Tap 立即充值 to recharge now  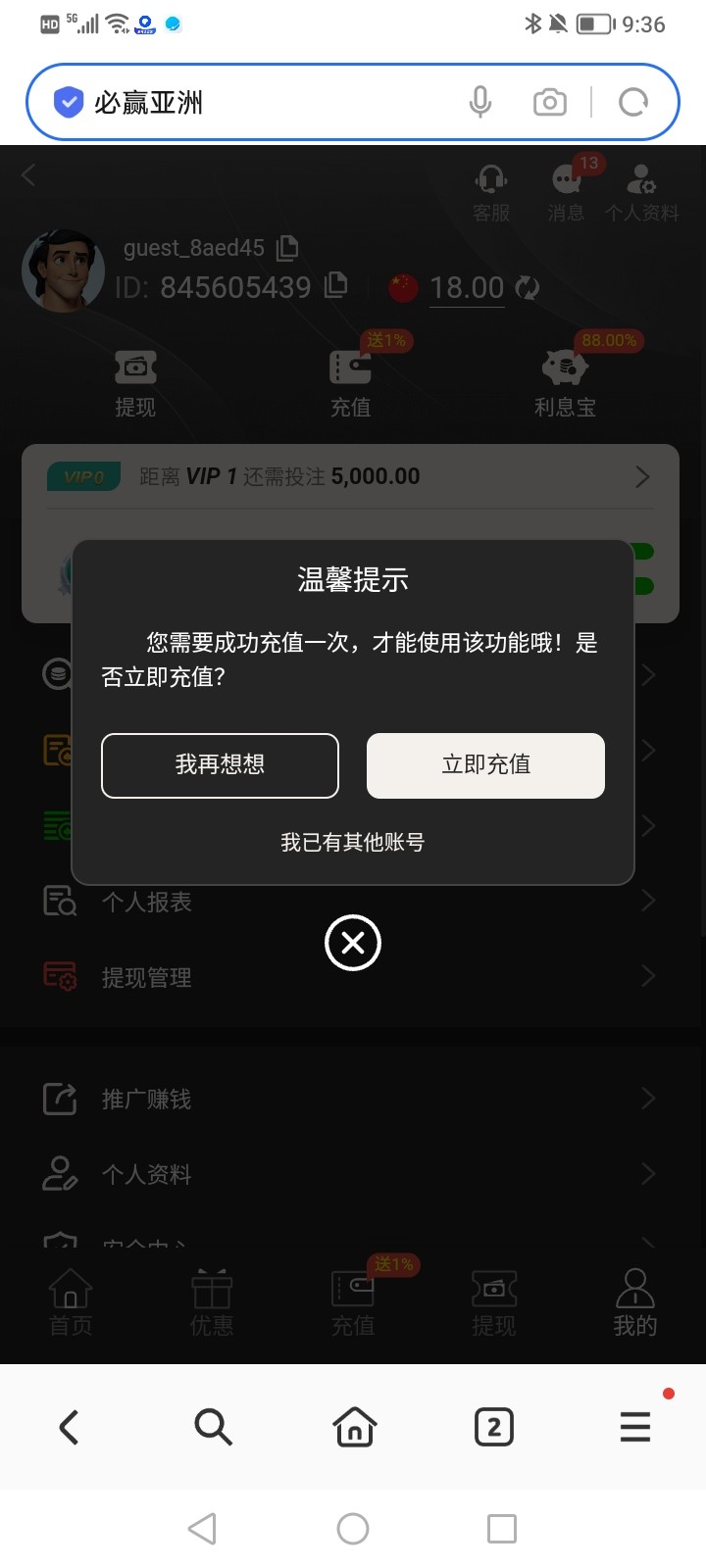485,765
